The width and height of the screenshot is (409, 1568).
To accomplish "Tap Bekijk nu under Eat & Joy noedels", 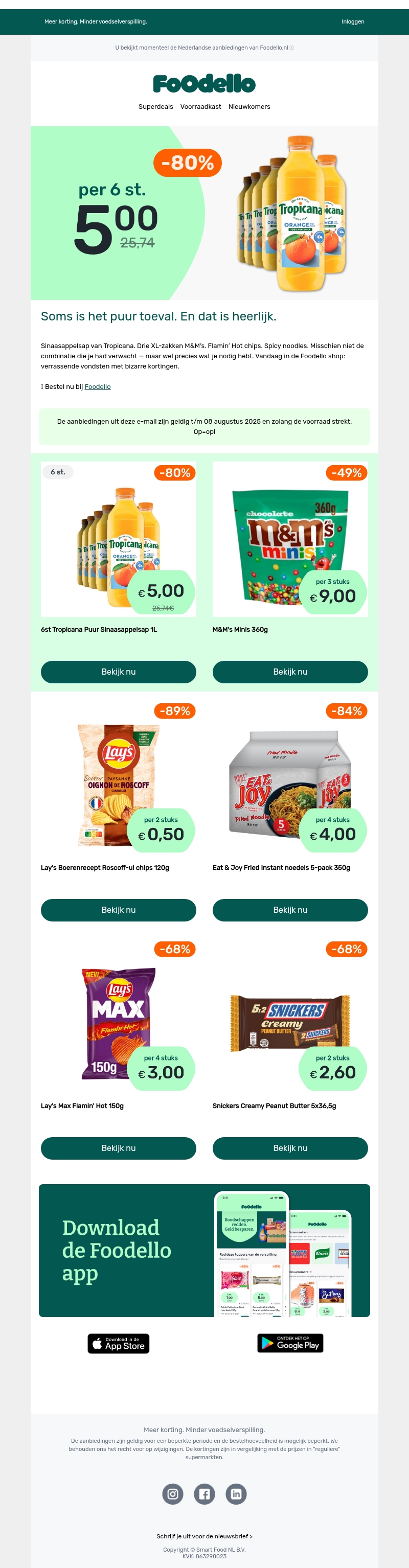I will (290, 909).
